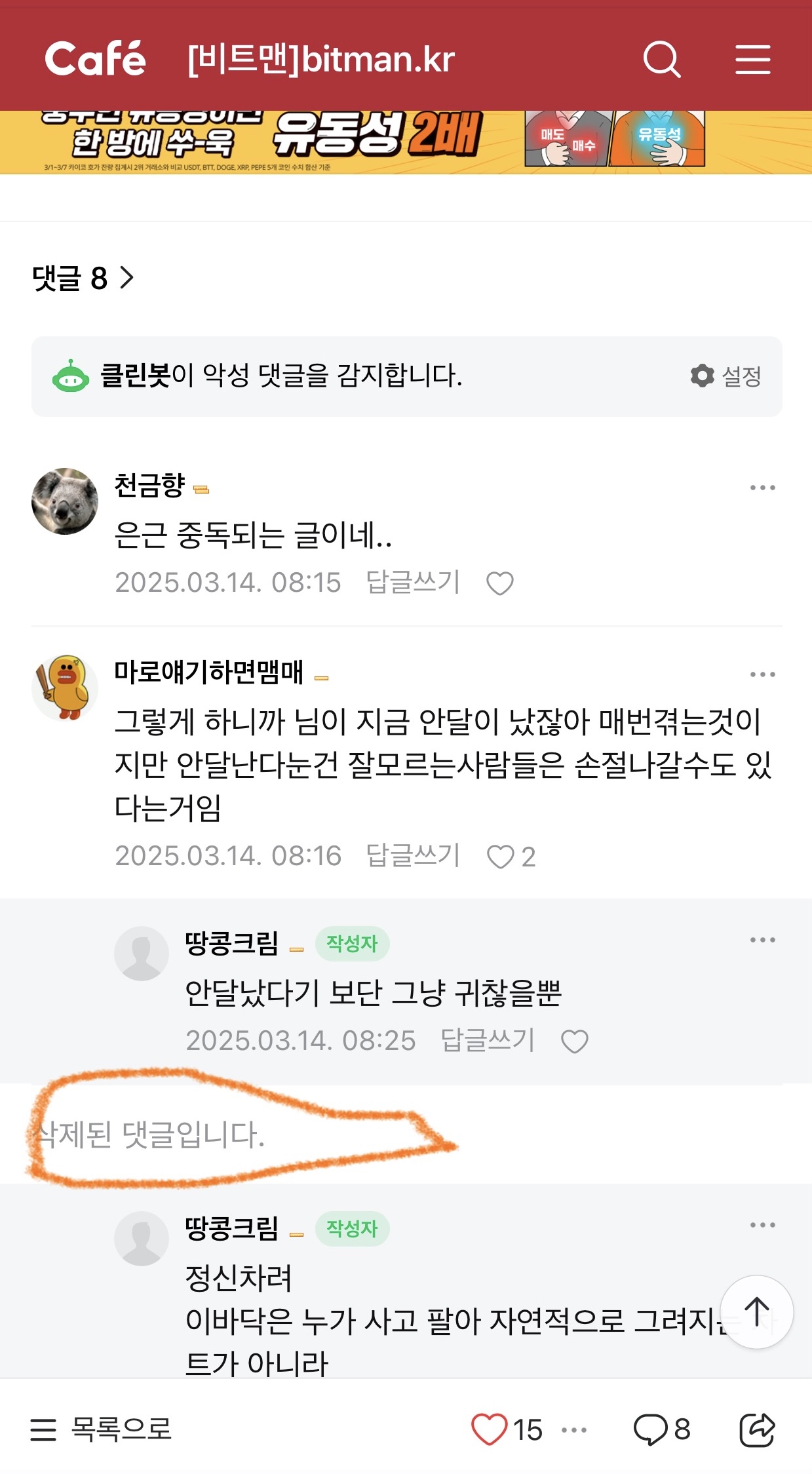Open more options on 마로얘기하면맴매's comment
The height and width of the screenshot is (1474, 812).
(762, 674)
